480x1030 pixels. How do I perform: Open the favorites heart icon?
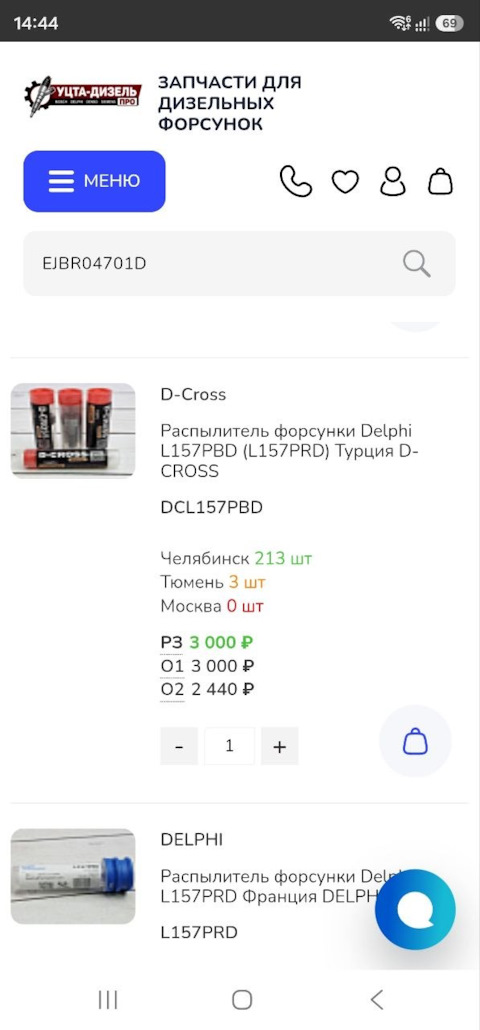[345, 182]
